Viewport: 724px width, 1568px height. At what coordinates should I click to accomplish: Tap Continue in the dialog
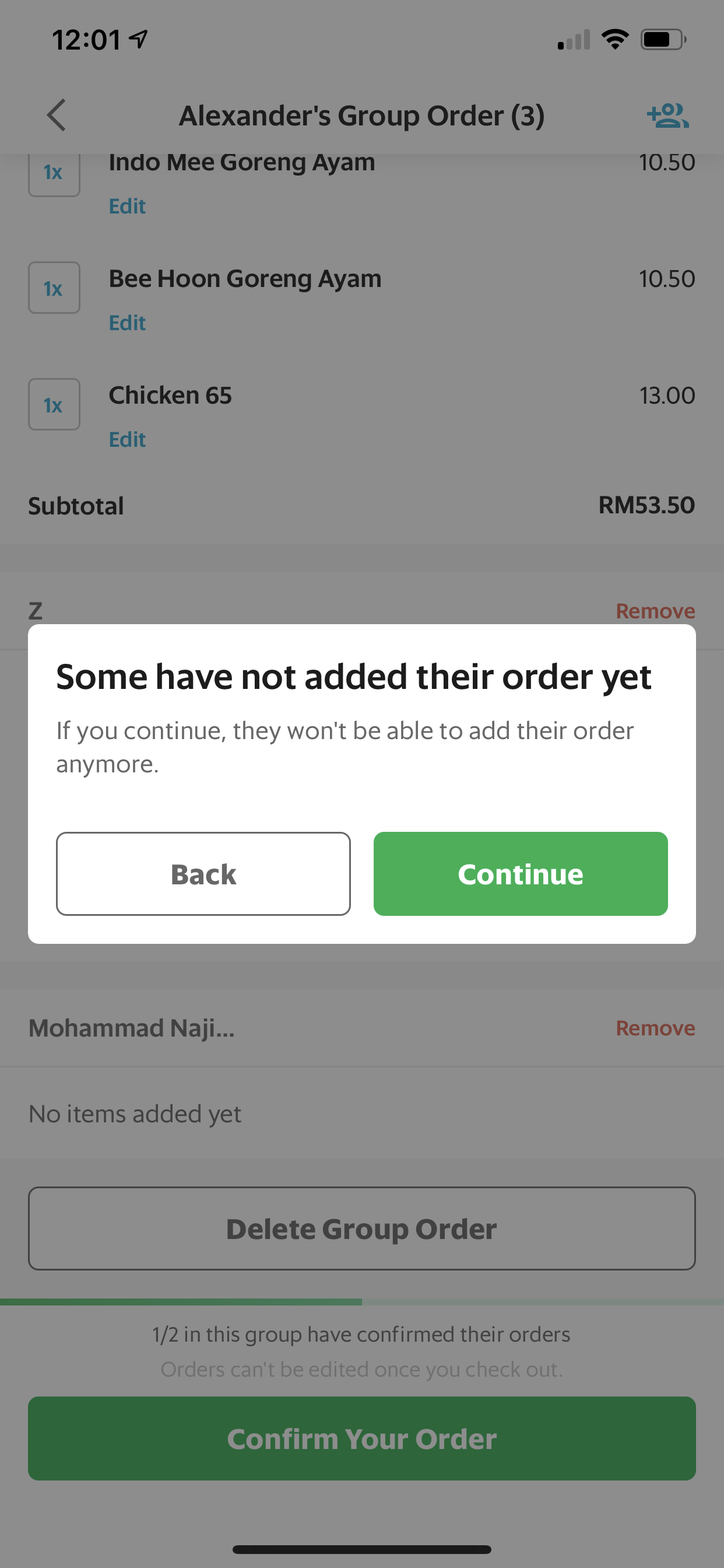click(520, 873)
